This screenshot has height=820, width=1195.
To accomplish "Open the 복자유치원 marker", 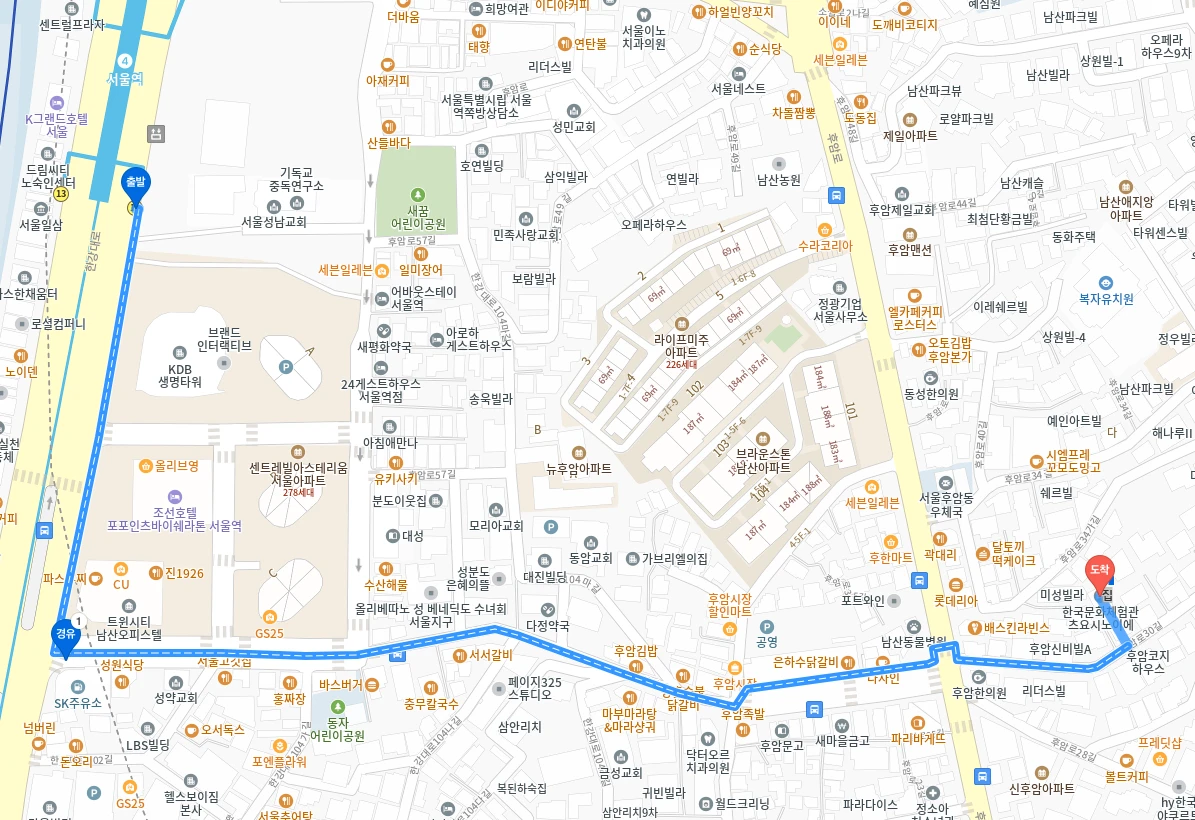I will 1105,283.
